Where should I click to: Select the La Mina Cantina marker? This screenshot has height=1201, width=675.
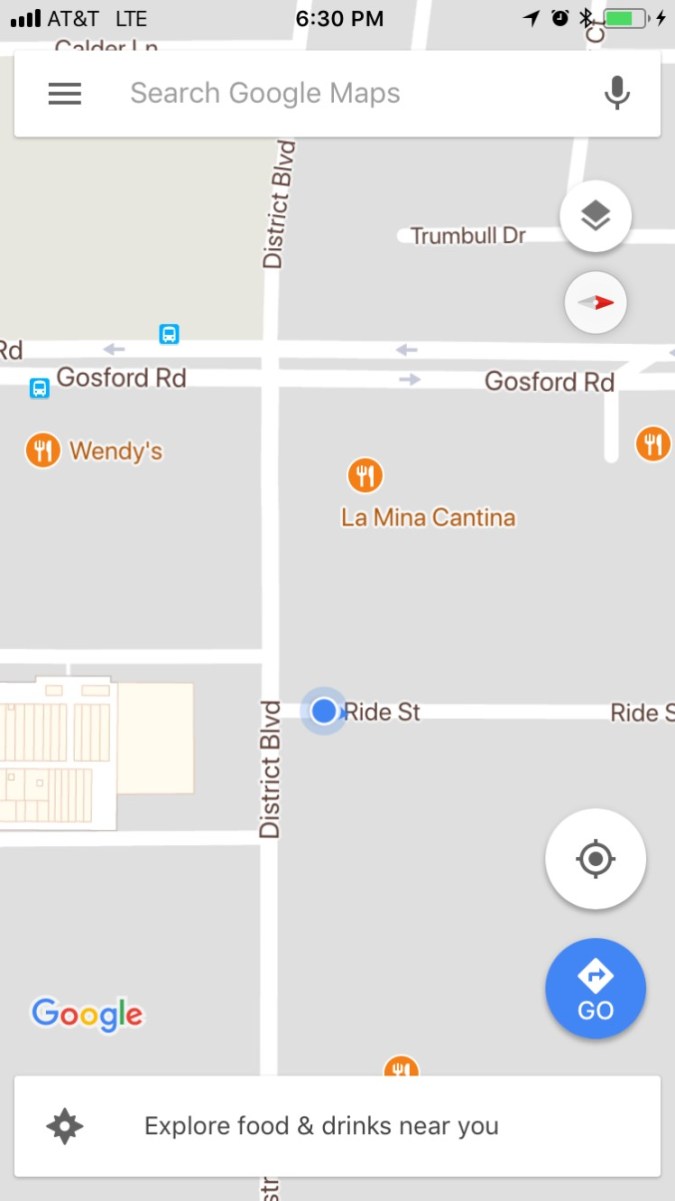point(365,476)
